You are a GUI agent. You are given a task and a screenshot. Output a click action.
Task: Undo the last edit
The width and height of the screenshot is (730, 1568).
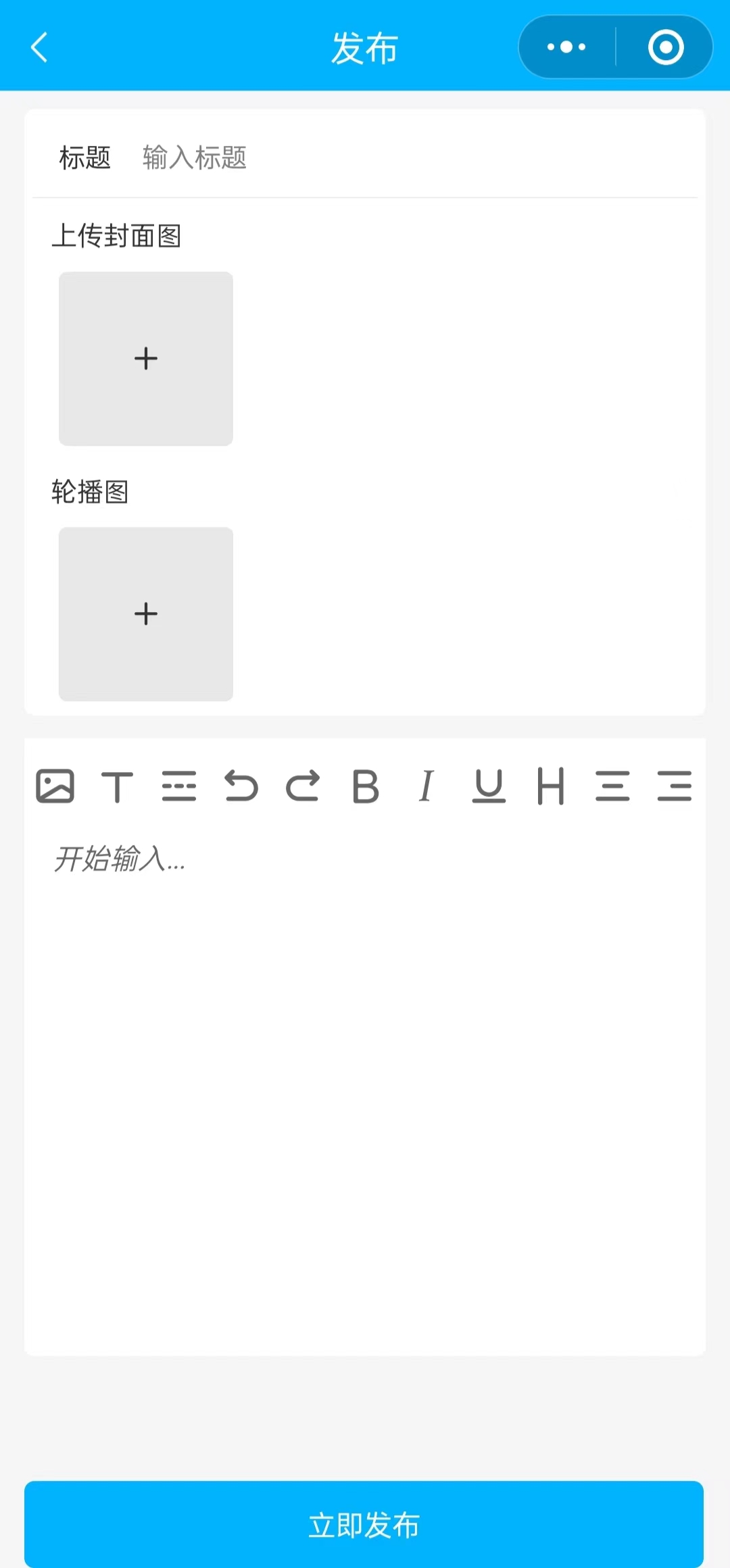241,786
